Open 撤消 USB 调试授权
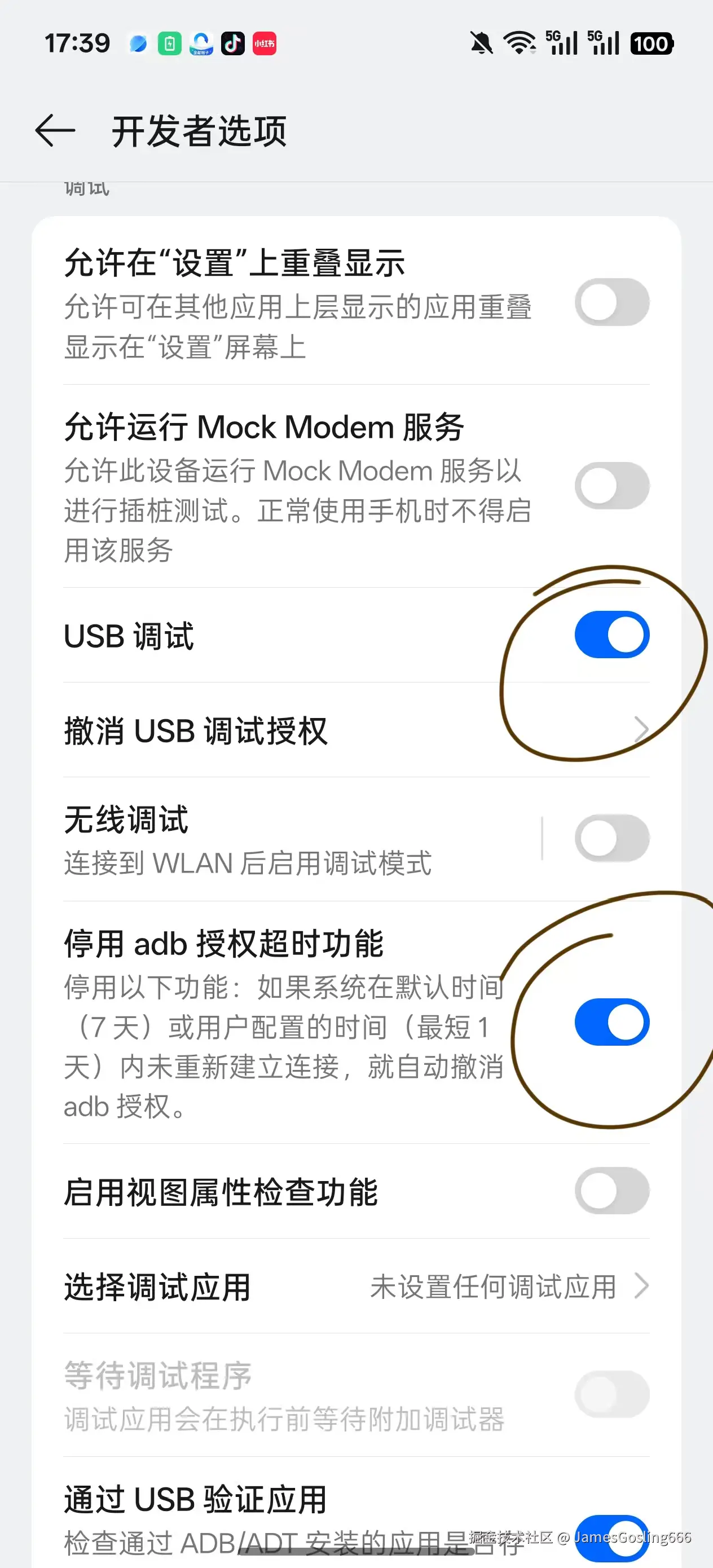Image resolution: width=713 pixels, height=1568 pixels. (x=355, y=730)
